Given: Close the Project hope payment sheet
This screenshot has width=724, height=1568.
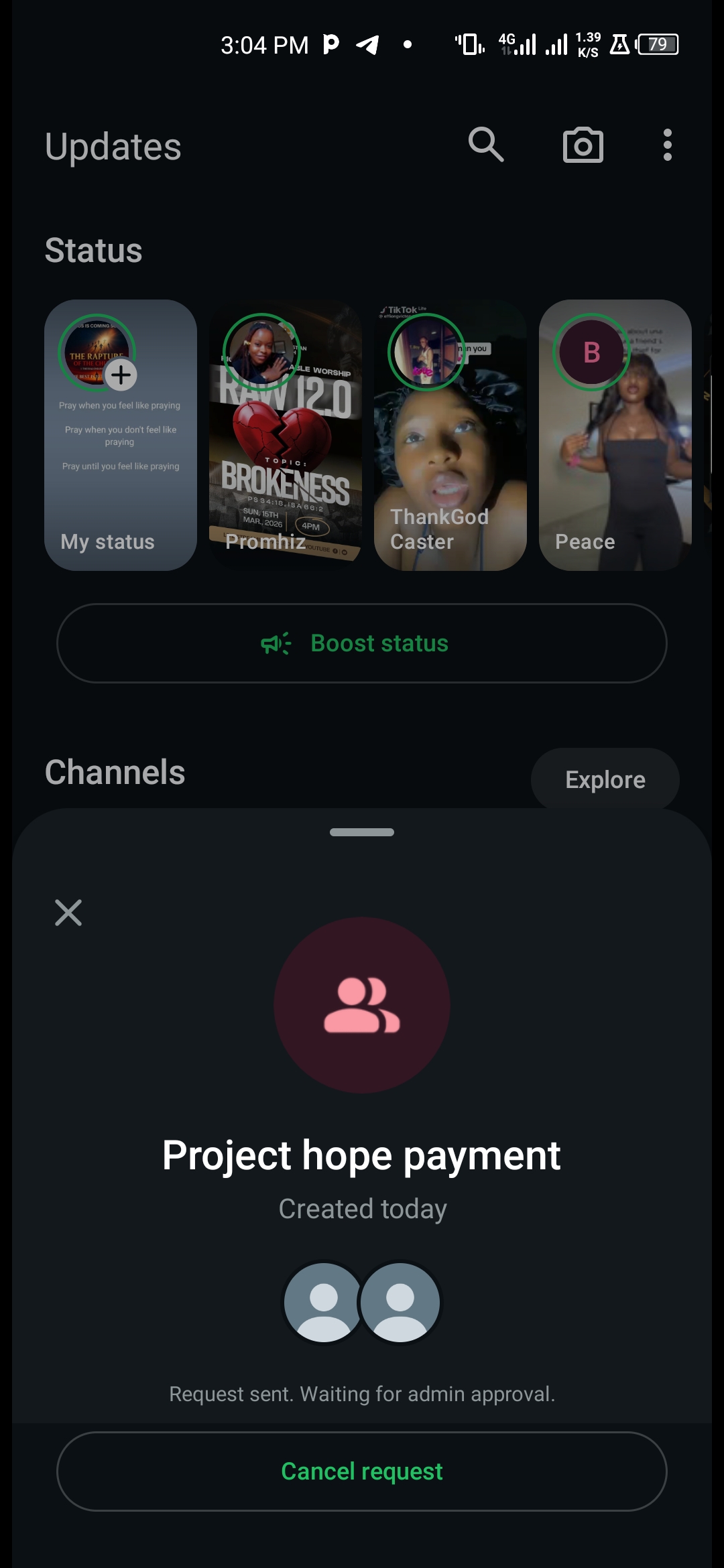Looking at the screenshot, I should [x=68, y=913].
